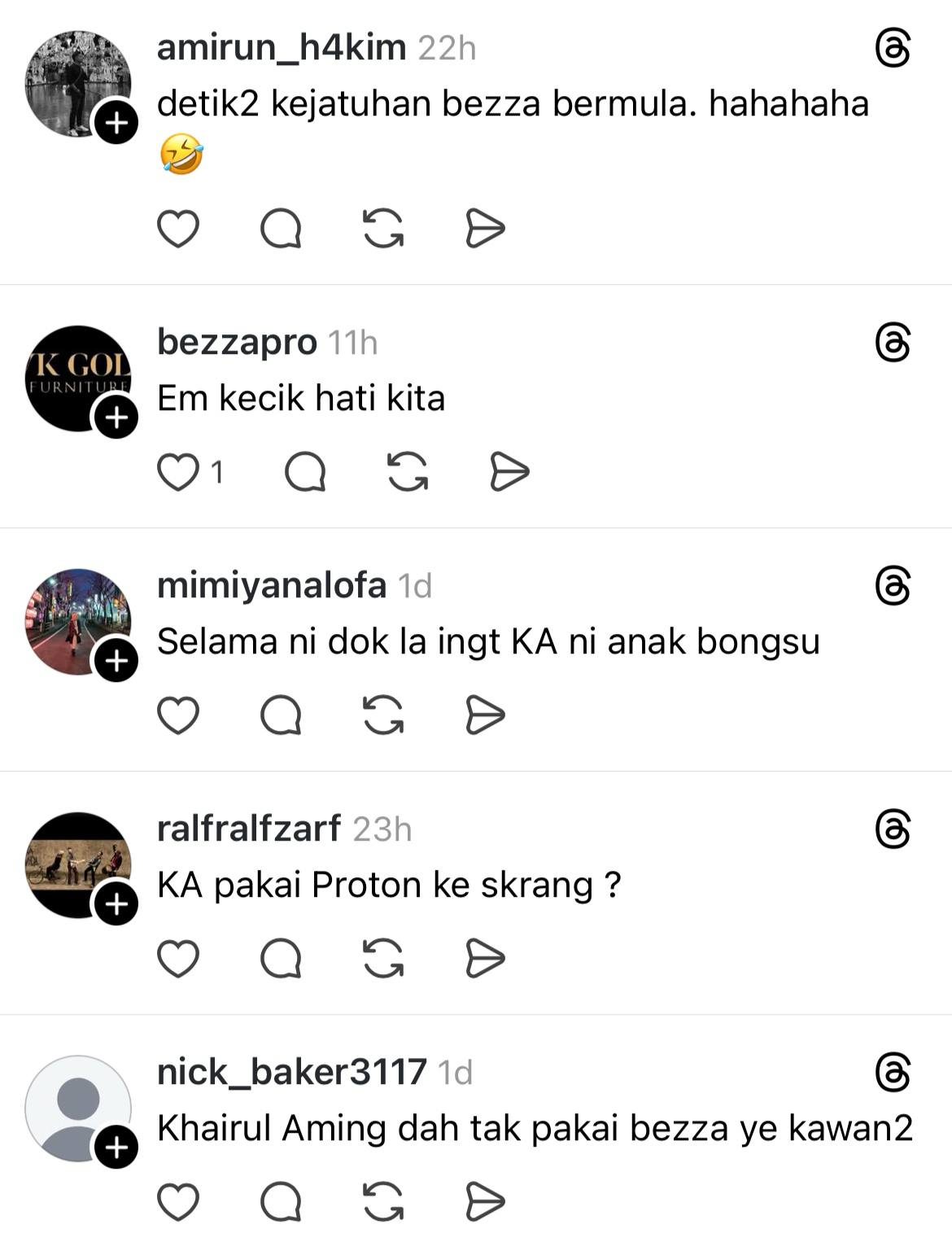952x1255 pixels.
Task: Reply to amirun_h4kim's comment
Action: click(x=281, y=228)
